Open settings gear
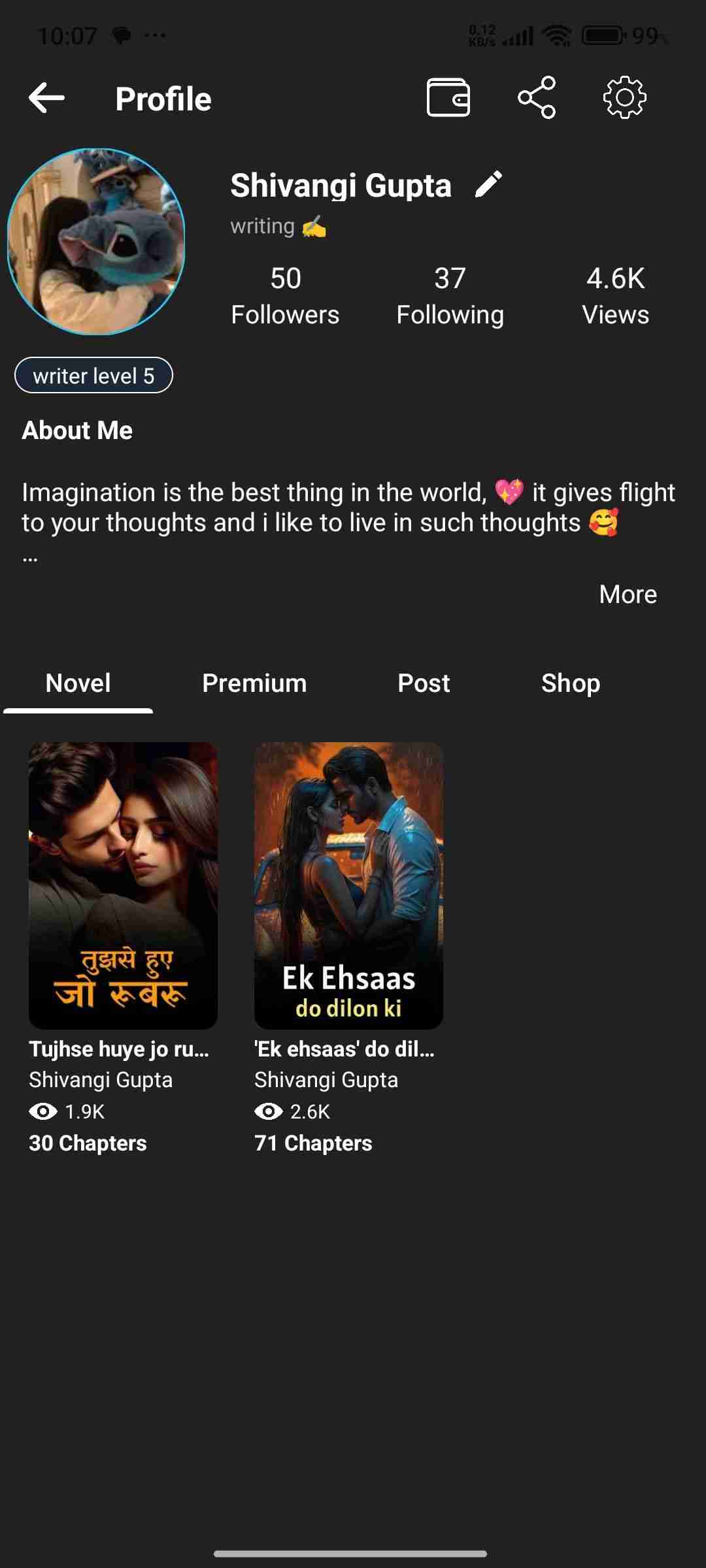Viewport: 706px width, 1568px height. [624, 97]
